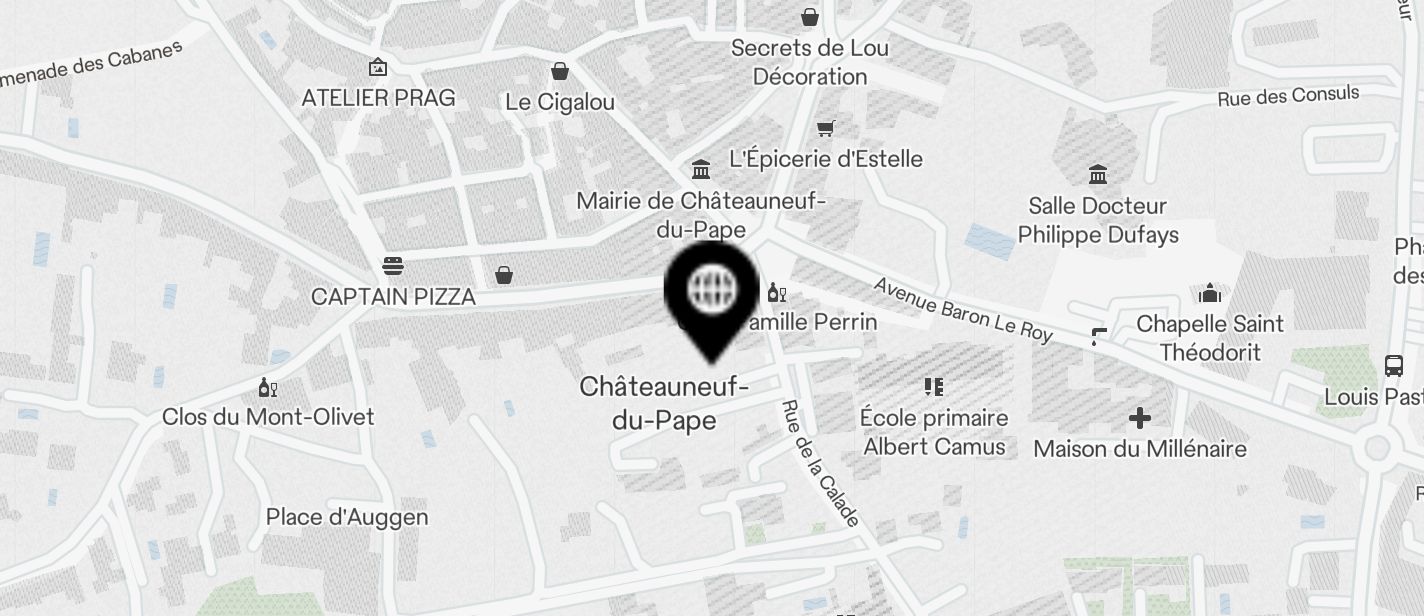Viewport: 1424px width, 616px height.
Task: Select the Salle Docteur Philippe Dufays marker
Action: pos(1098,175)
